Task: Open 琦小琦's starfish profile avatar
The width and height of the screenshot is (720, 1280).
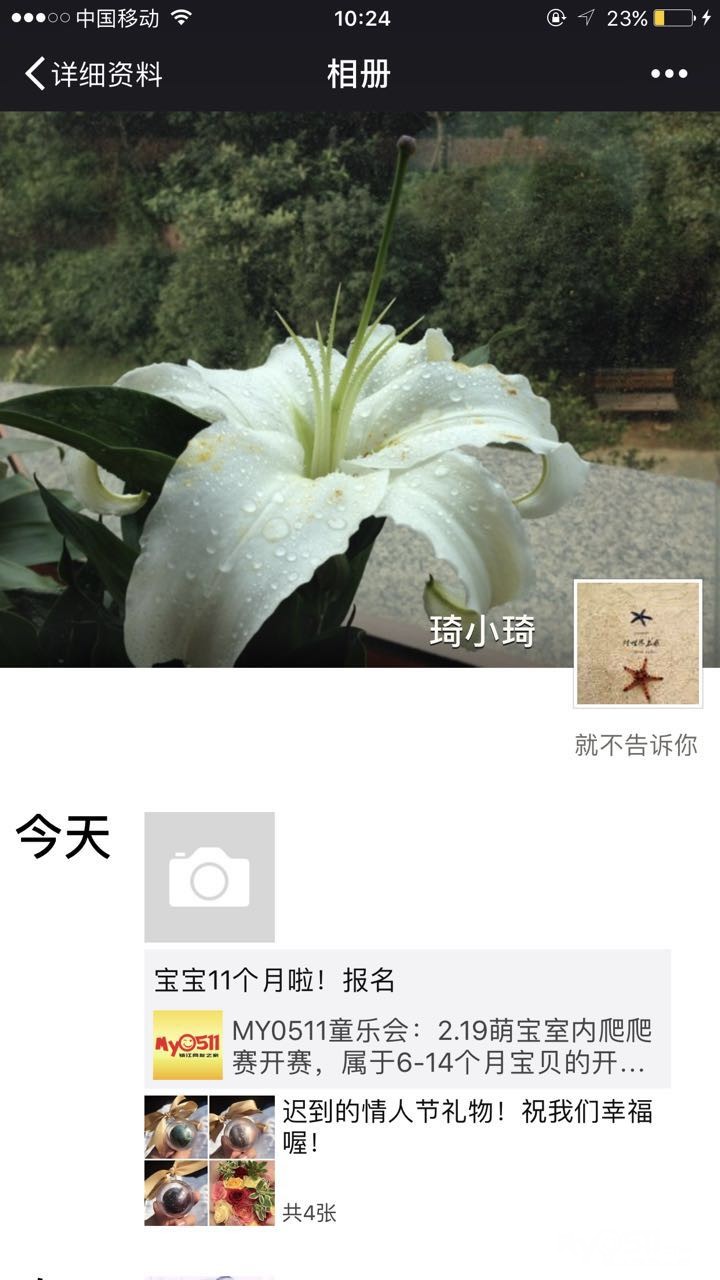Action: pos(638,643)
